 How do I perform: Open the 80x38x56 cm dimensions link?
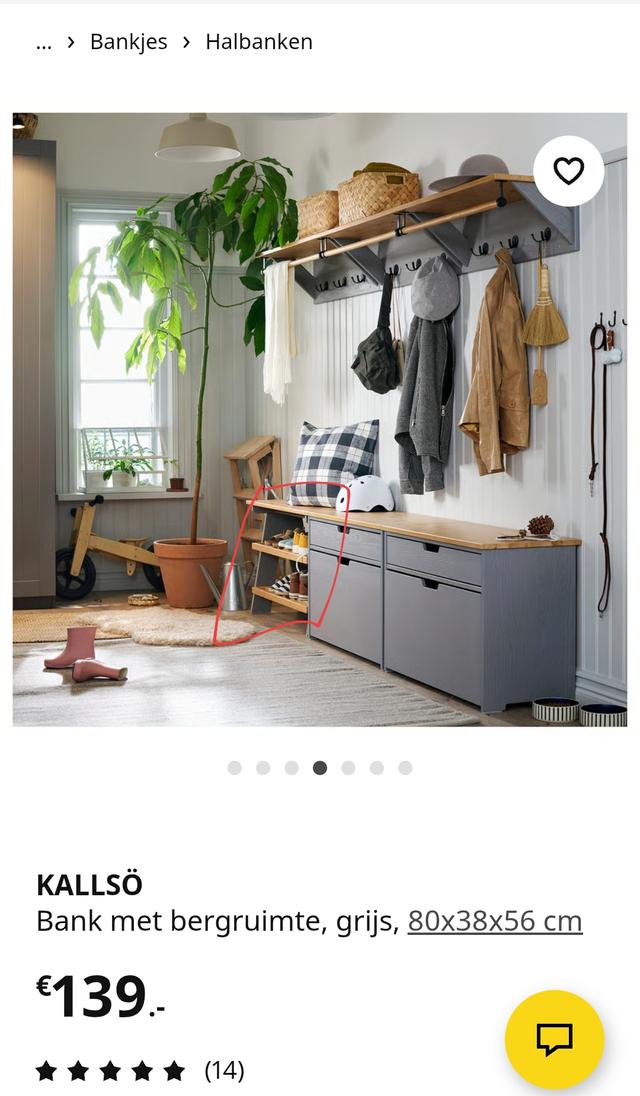(494, 921)
